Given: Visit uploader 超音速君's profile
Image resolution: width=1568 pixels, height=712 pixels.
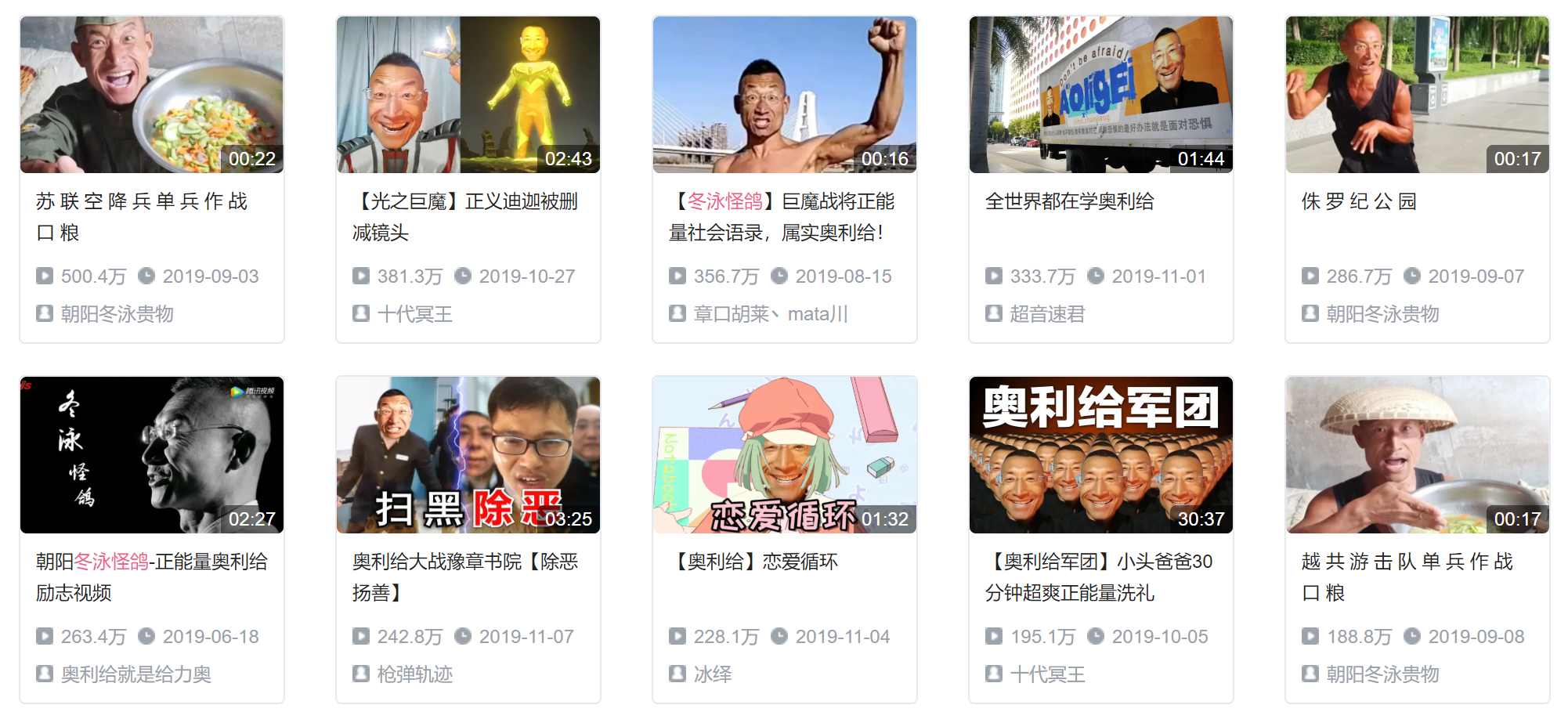Looking at the screenshot, I should tap(1047, 314).
